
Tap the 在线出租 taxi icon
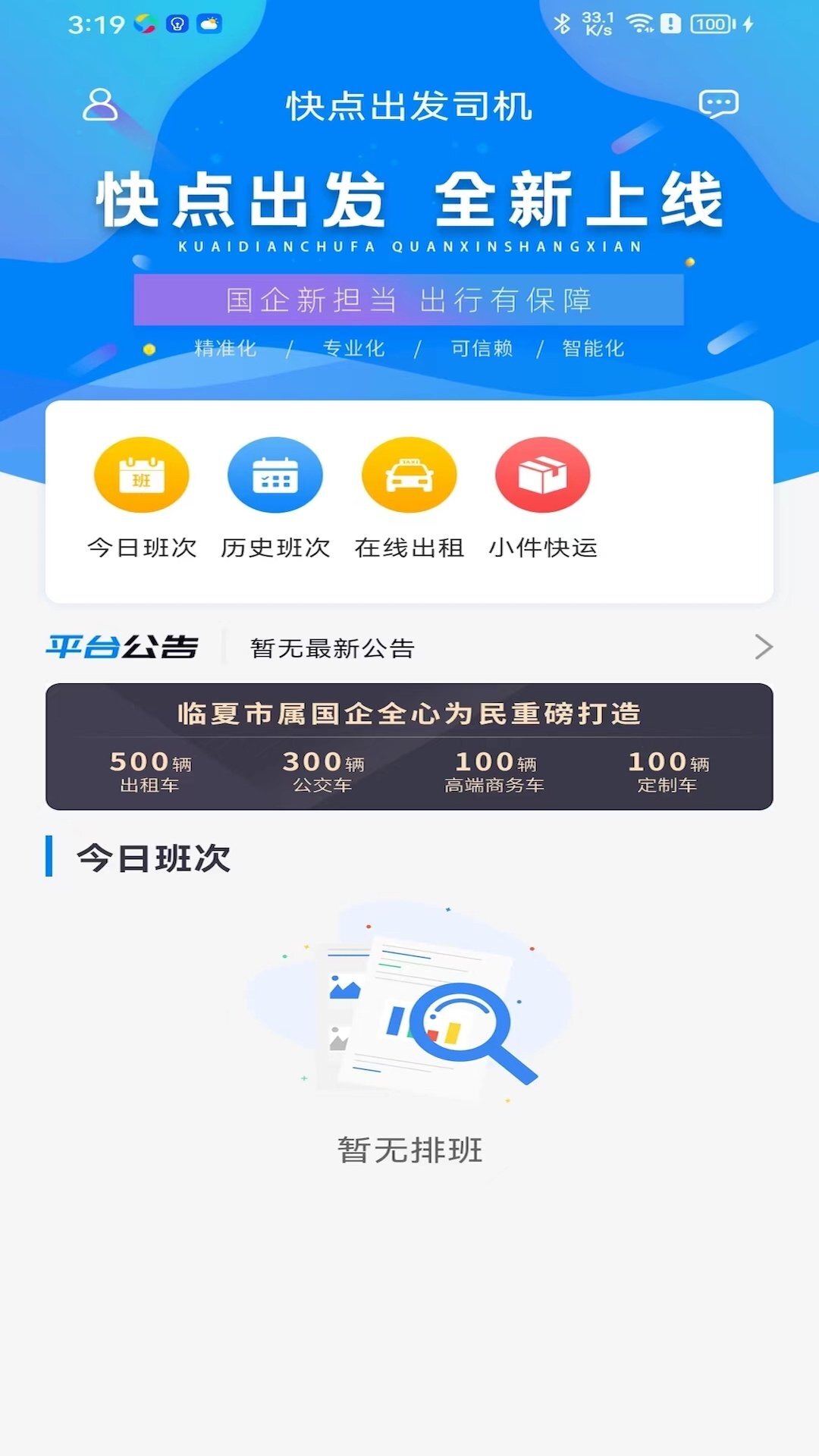408,474
